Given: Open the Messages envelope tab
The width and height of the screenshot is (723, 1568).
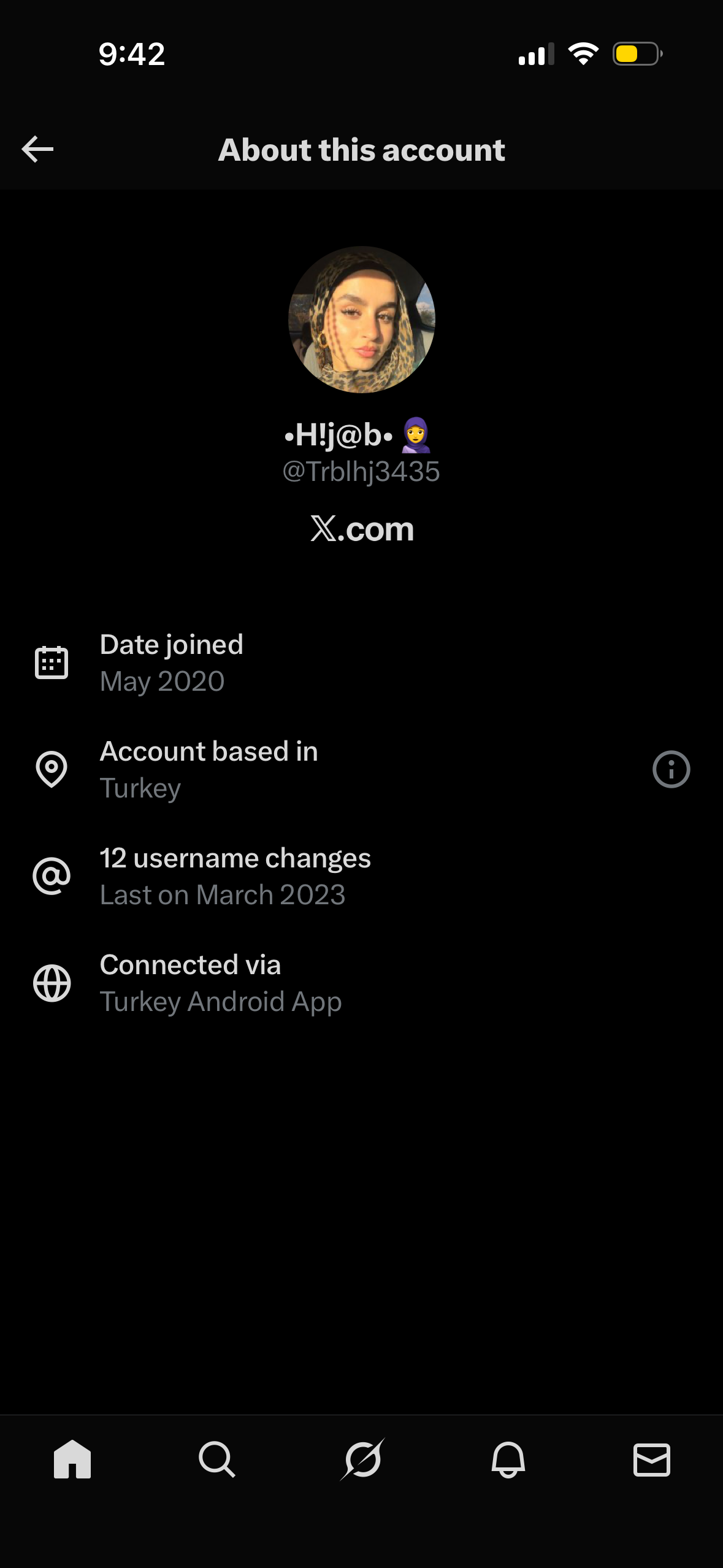Looking at the screenshot, I should [x=651, y=1459].
